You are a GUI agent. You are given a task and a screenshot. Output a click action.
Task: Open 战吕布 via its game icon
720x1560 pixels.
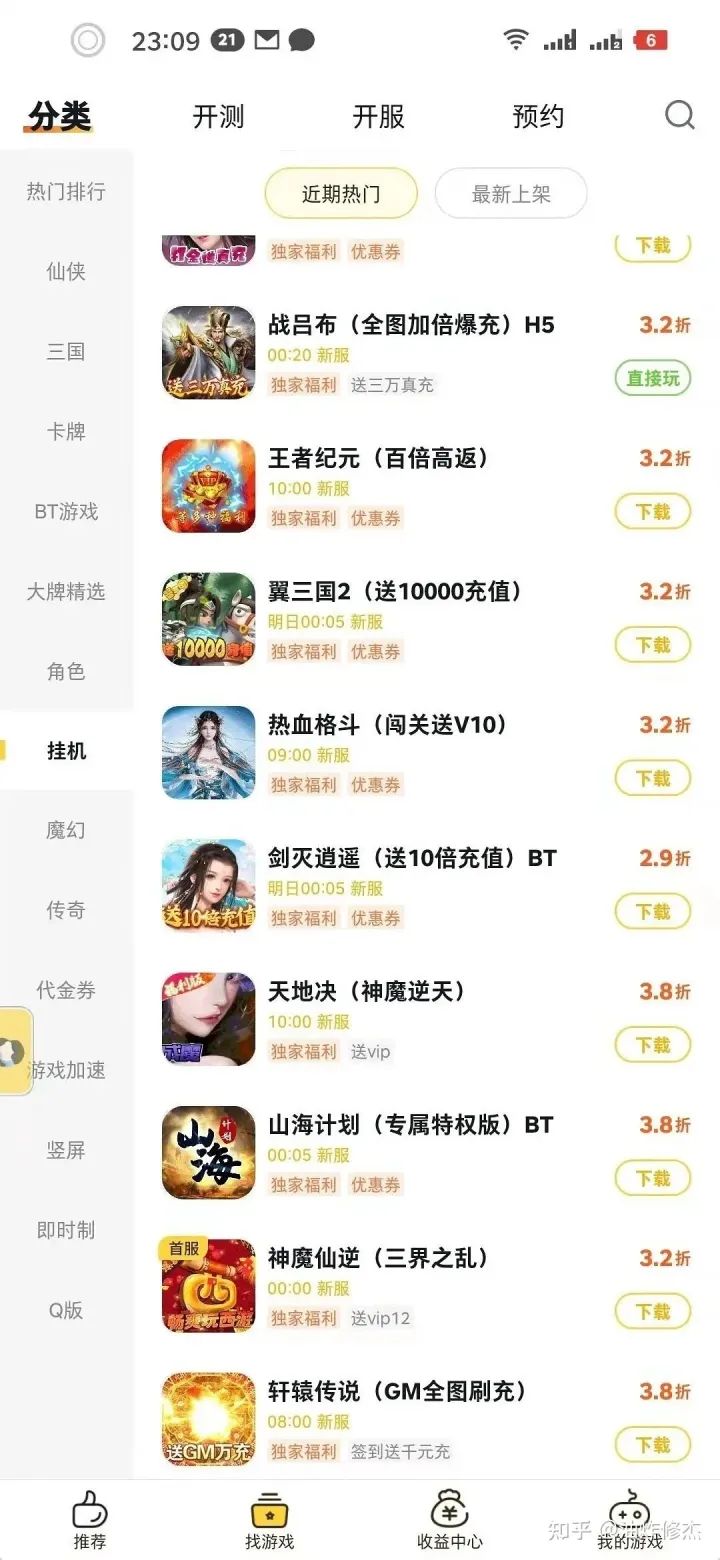pyautogui.click(x=207, y=352)
